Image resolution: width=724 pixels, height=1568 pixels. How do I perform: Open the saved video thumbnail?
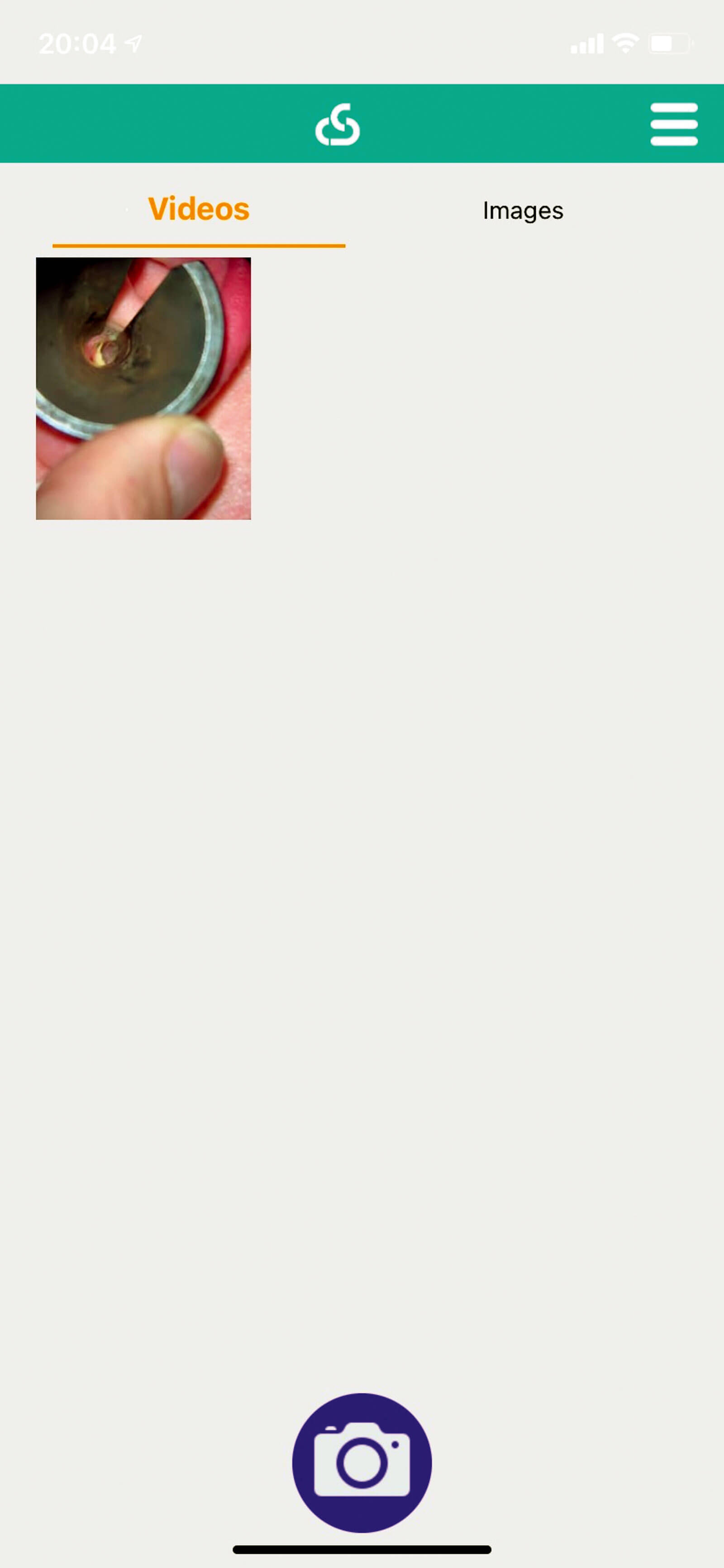coord(143,388)
